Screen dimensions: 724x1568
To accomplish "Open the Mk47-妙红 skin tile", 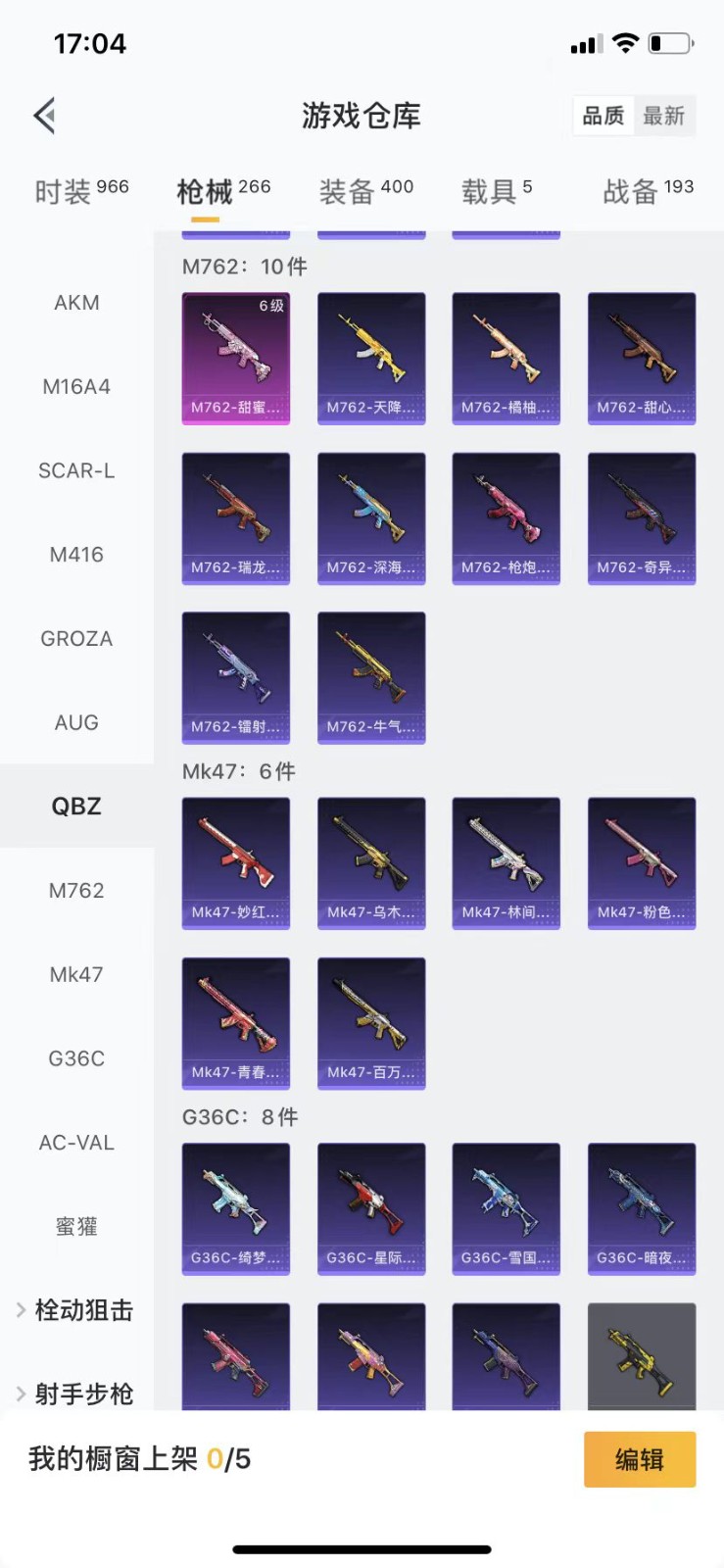I will pyautogui.click(x=236, y=862).
